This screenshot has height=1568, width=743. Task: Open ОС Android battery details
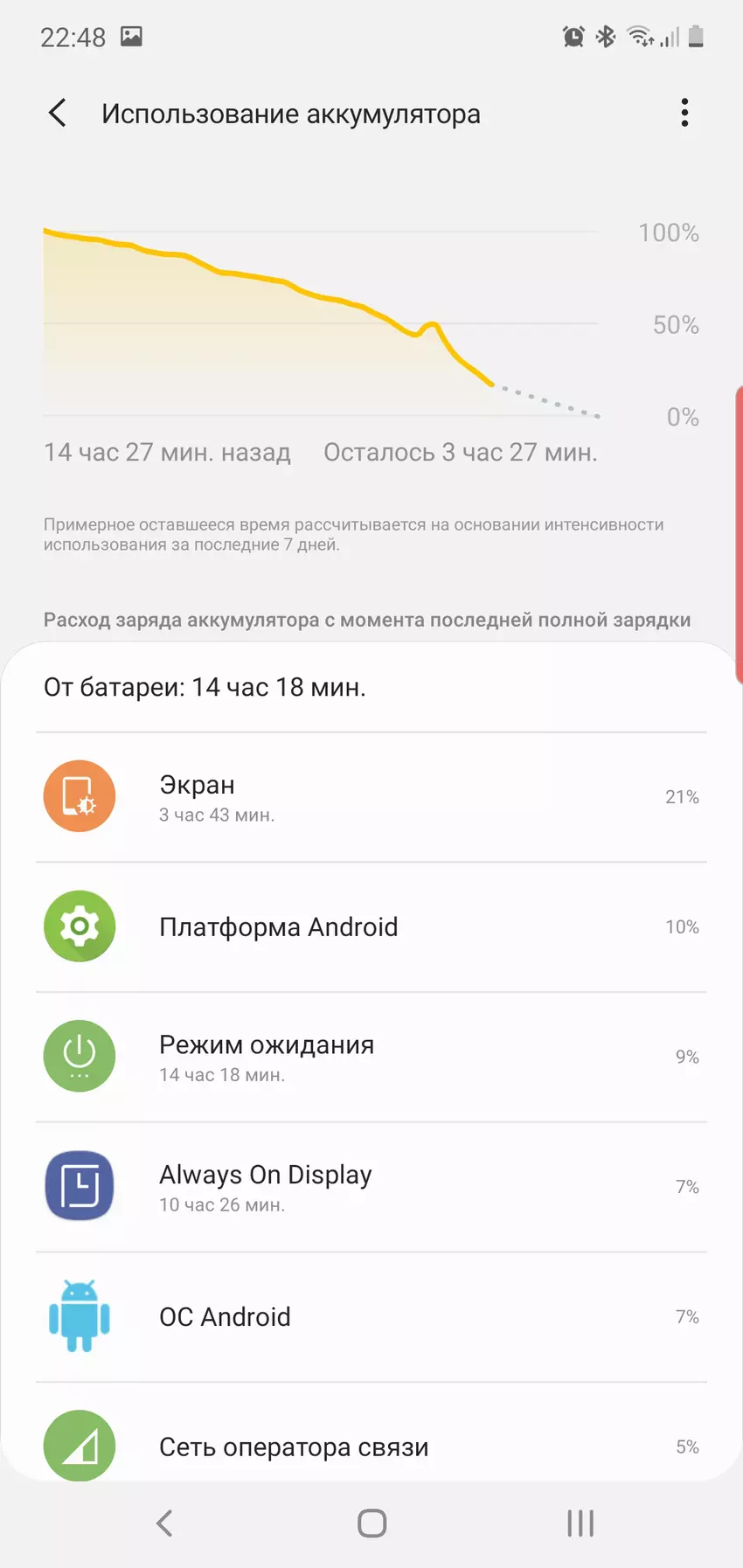tap(371, 1317)
